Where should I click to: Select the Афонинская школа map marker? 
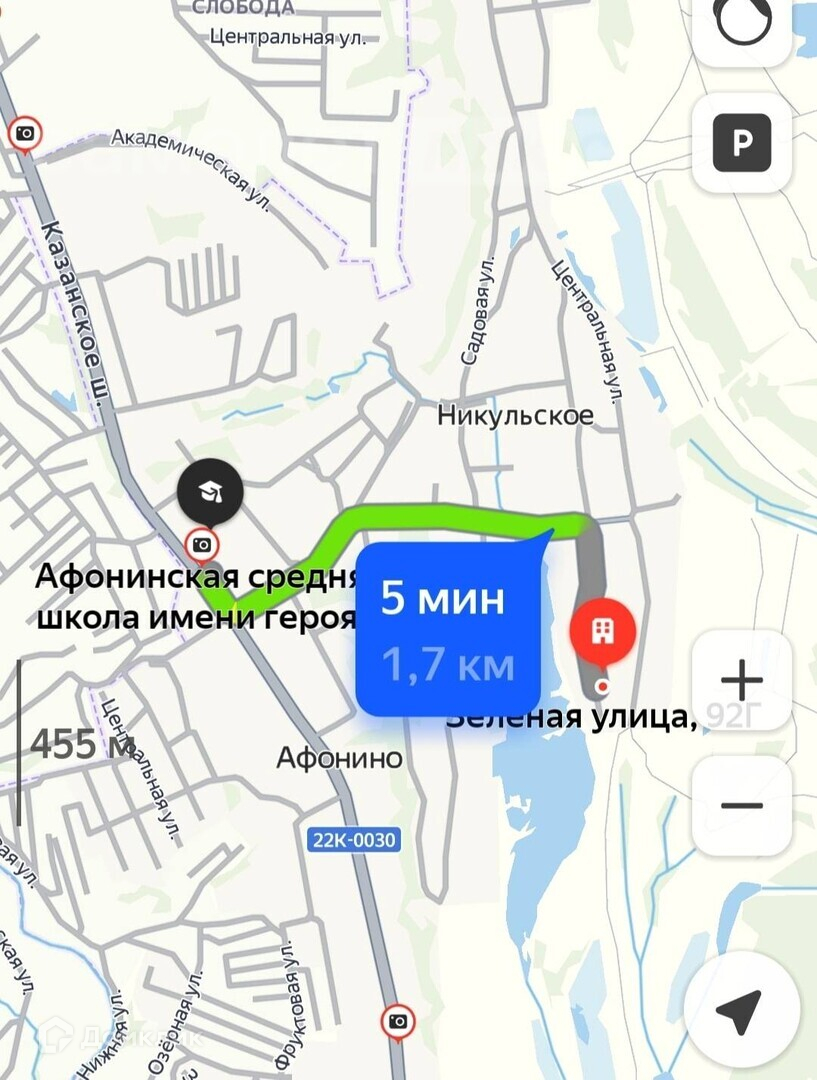point(211,491)
